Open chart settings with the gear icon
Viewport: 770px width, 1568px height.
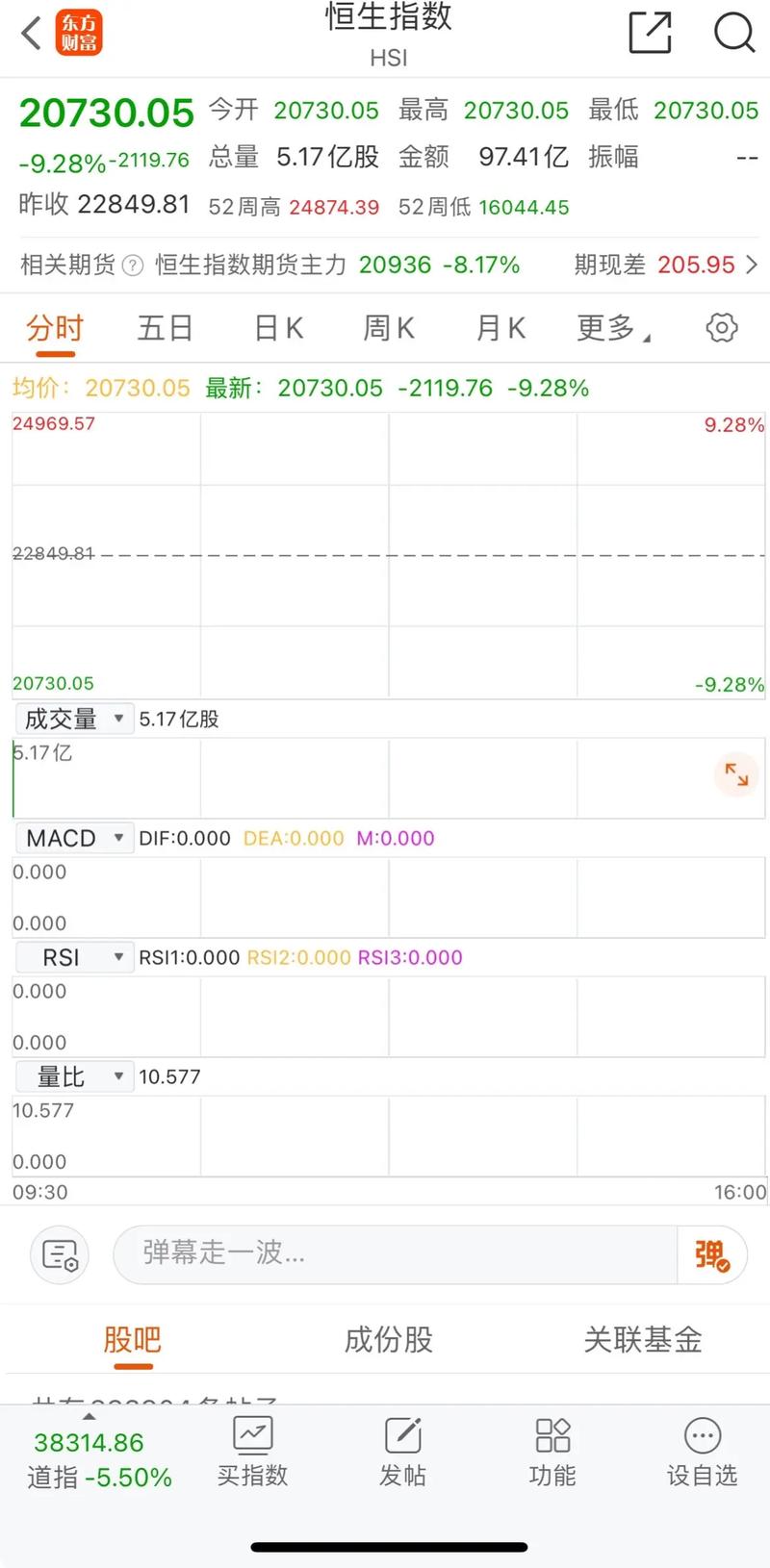tap(720, 328)
